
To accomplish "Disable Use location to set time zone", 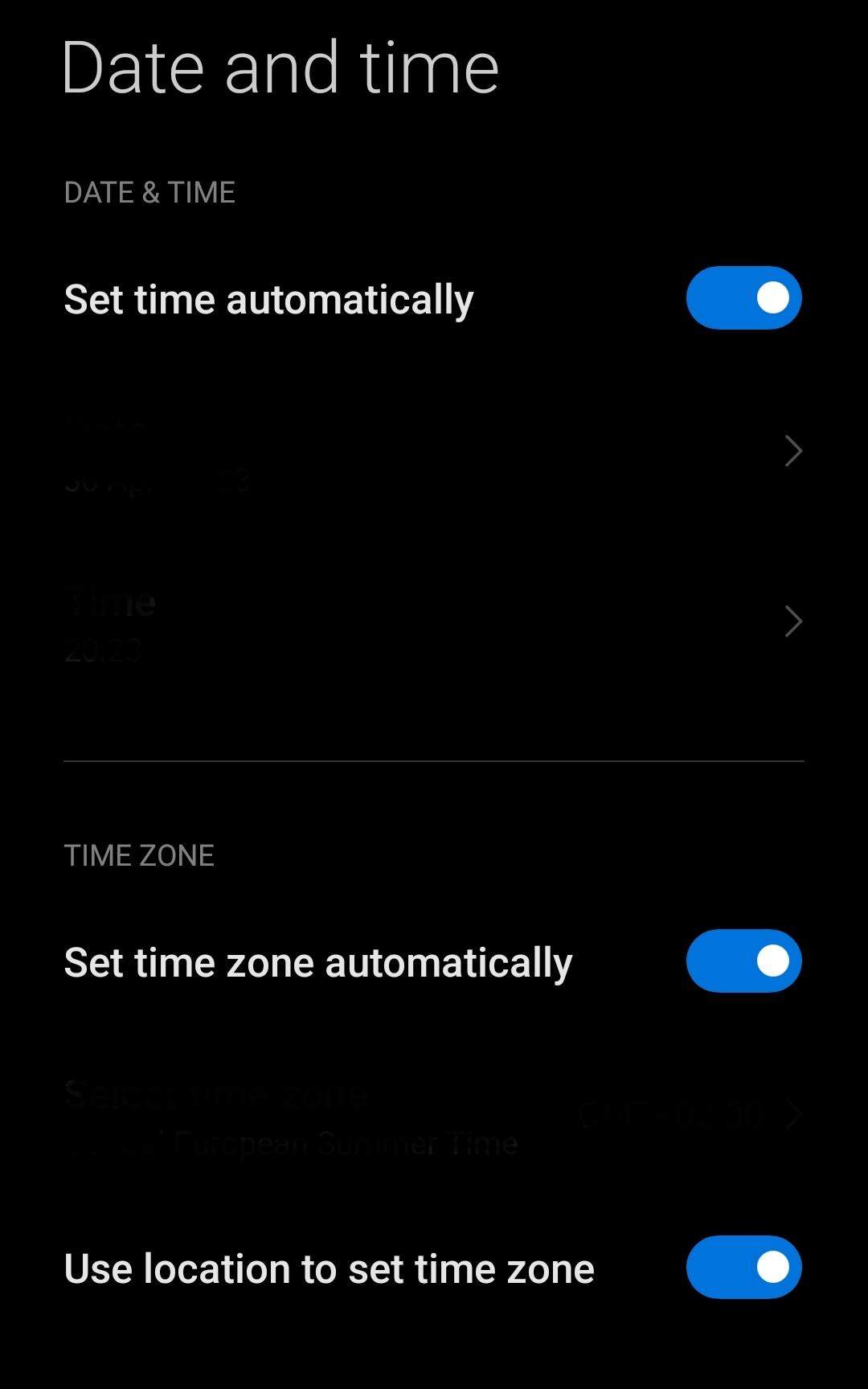I will click(x=741, y=1267).
